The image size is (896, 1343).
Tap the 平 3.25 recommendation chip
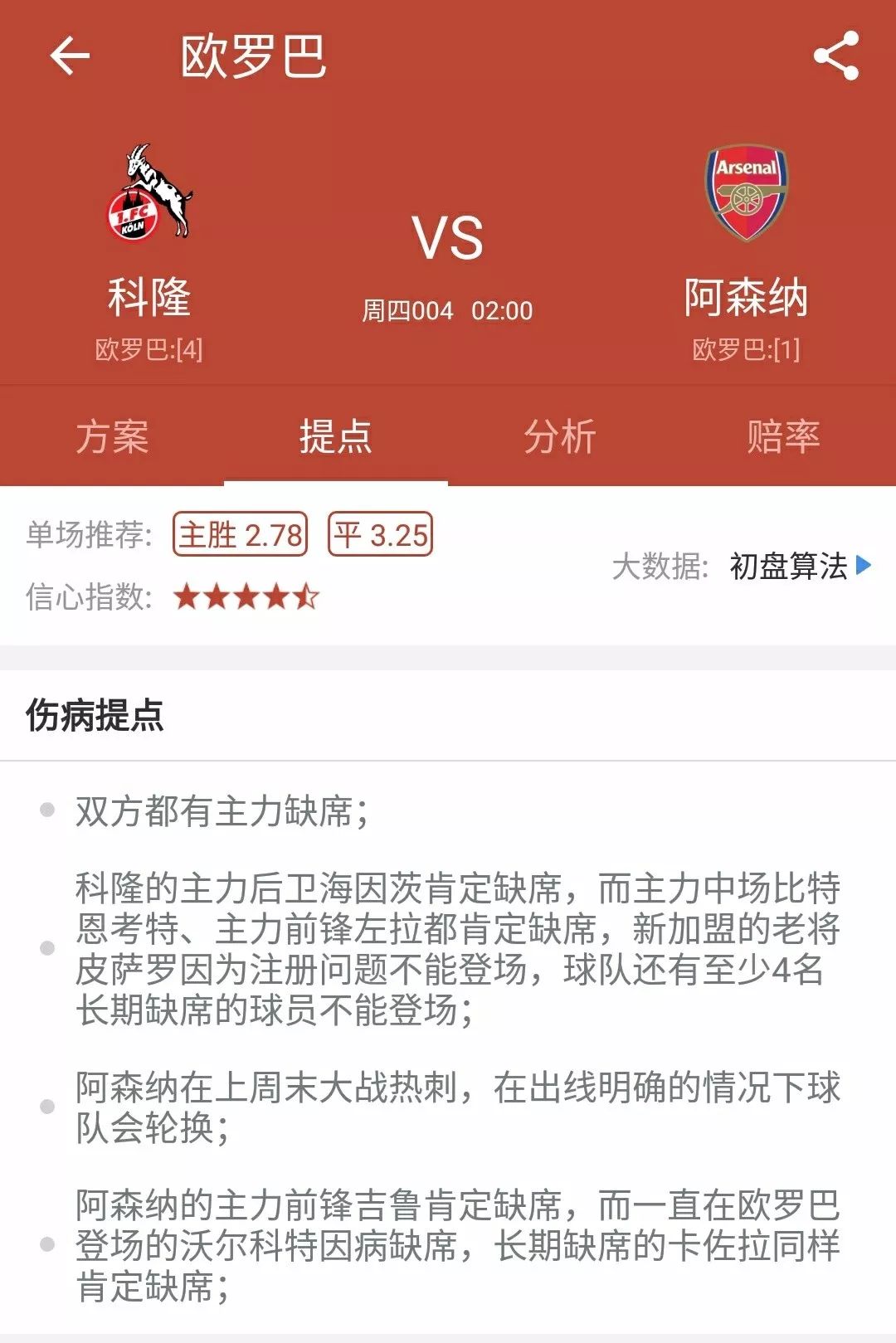coord(381,534)
